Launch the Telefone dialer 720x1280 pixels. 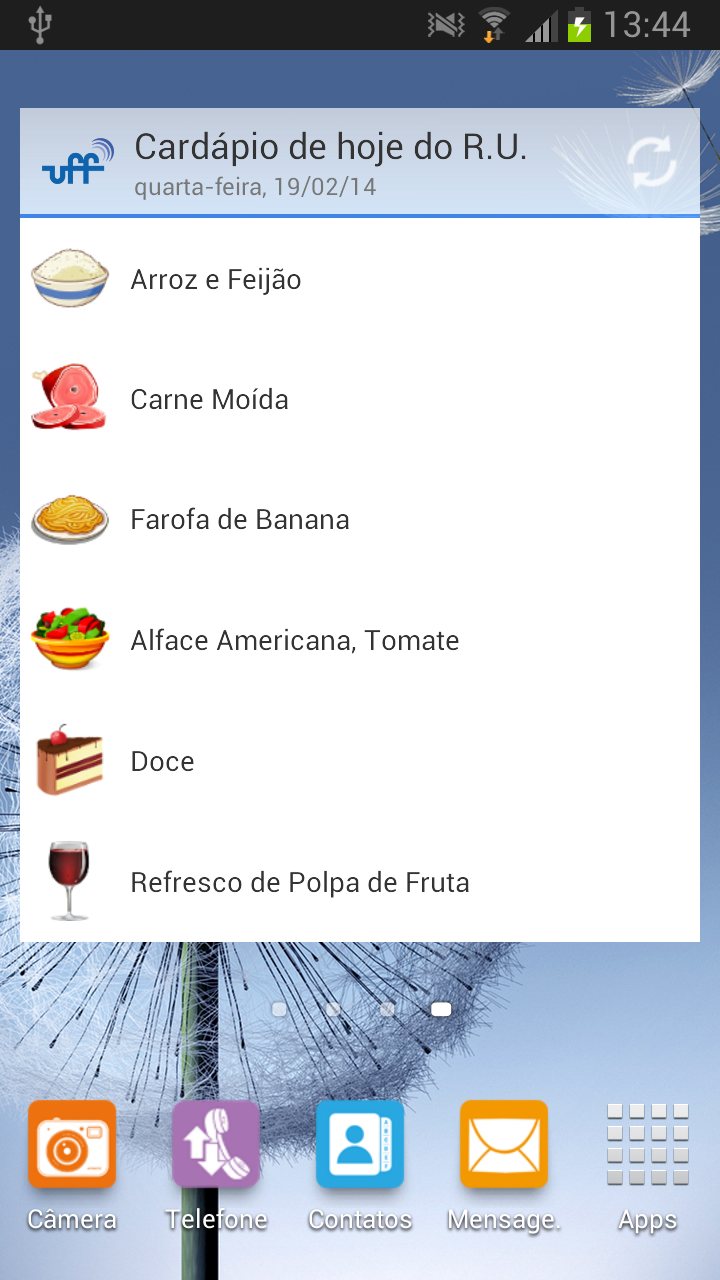tap(216, 1146)
